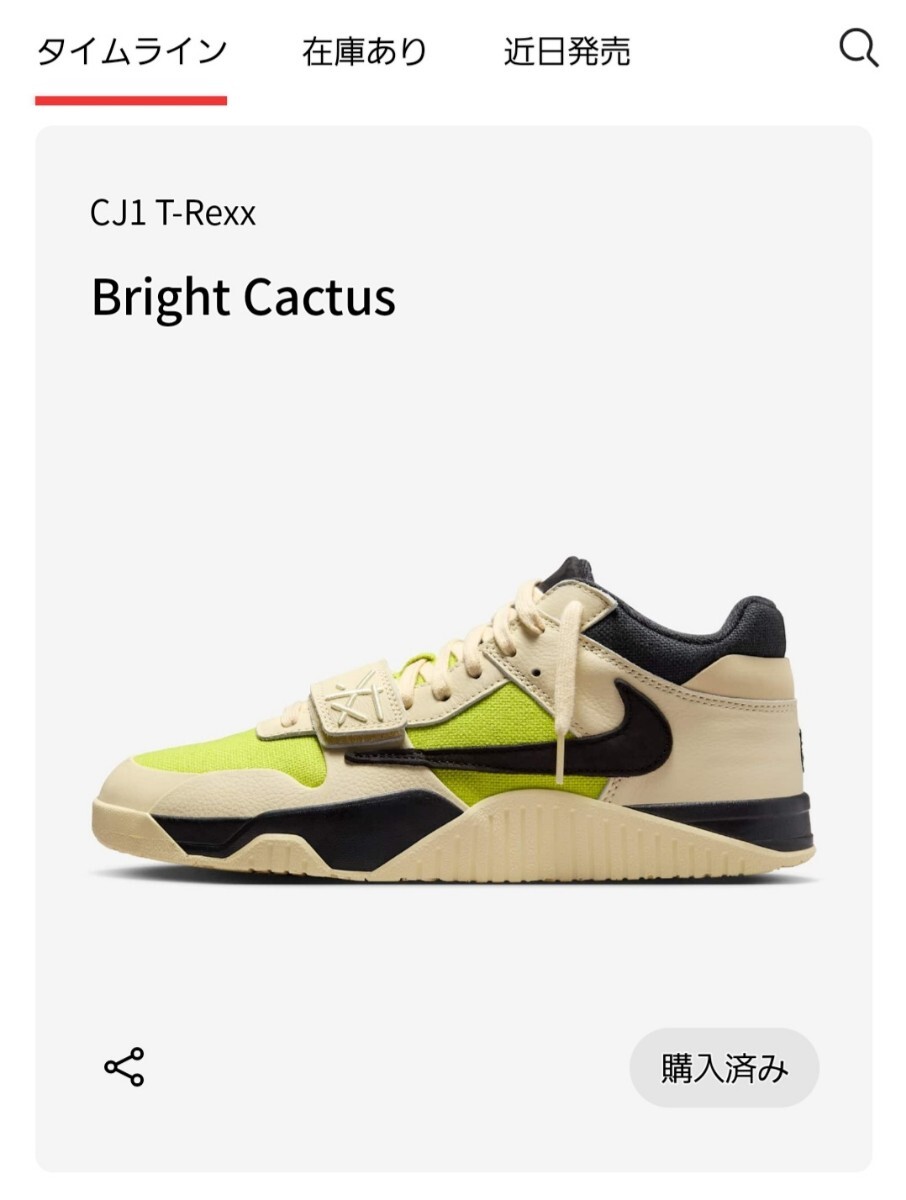This screenshot has height=1200, width=906.
Task: Switch to the 近日発売 tab
Action: coord(567,52)
